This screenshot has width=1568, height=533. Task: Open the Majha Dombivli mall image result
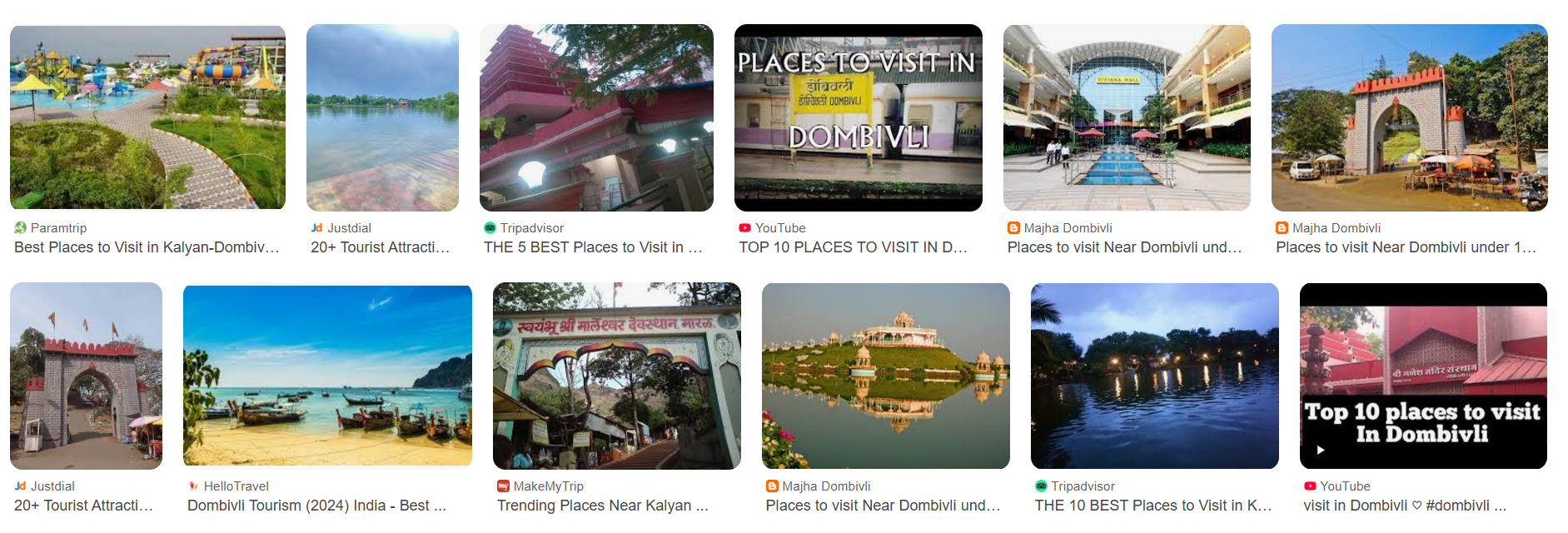click(x=1127, y=117)
